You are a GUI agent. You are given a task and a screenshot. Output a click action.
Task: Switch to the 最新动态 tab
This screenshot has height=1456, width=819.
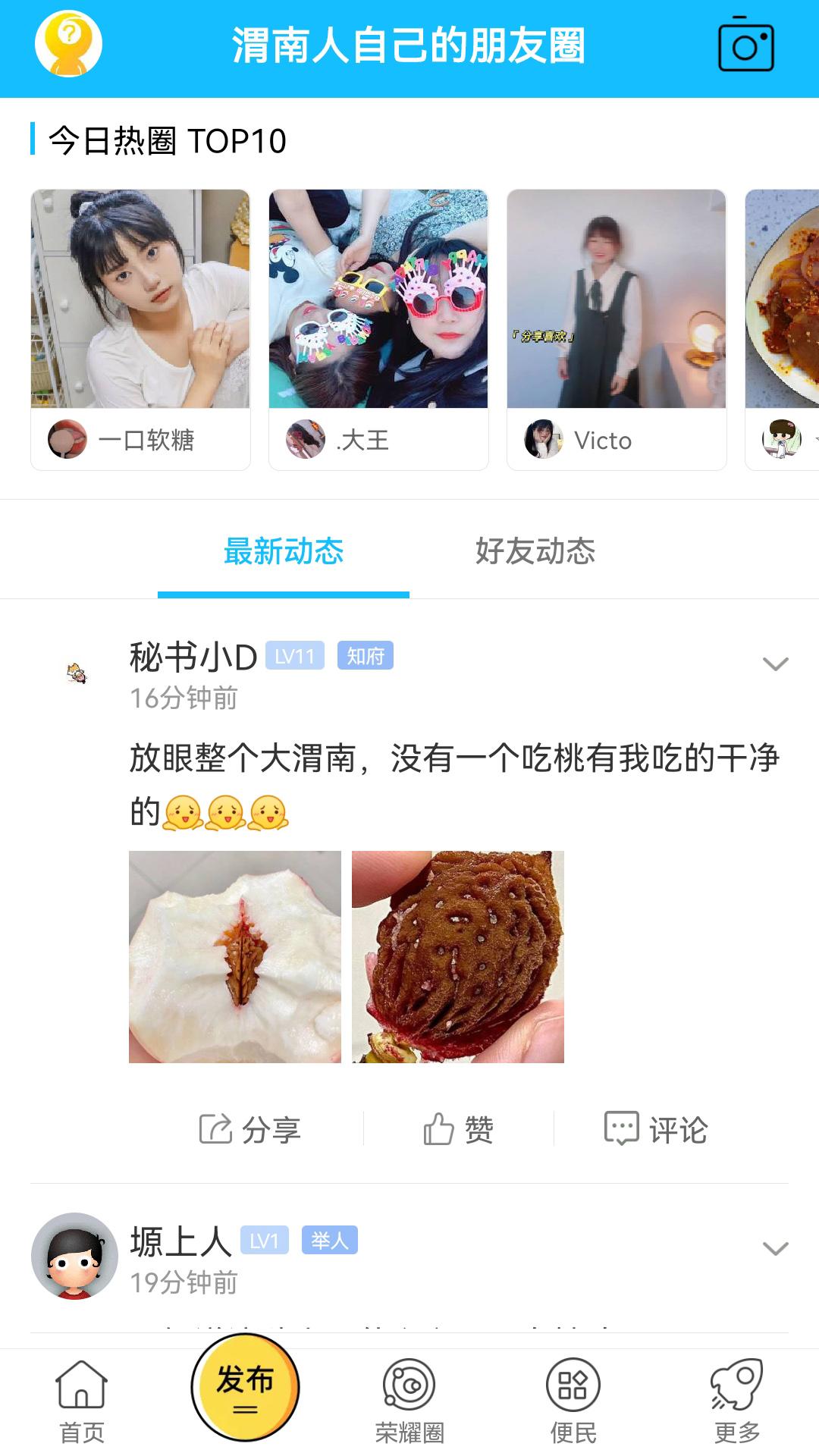284,551
